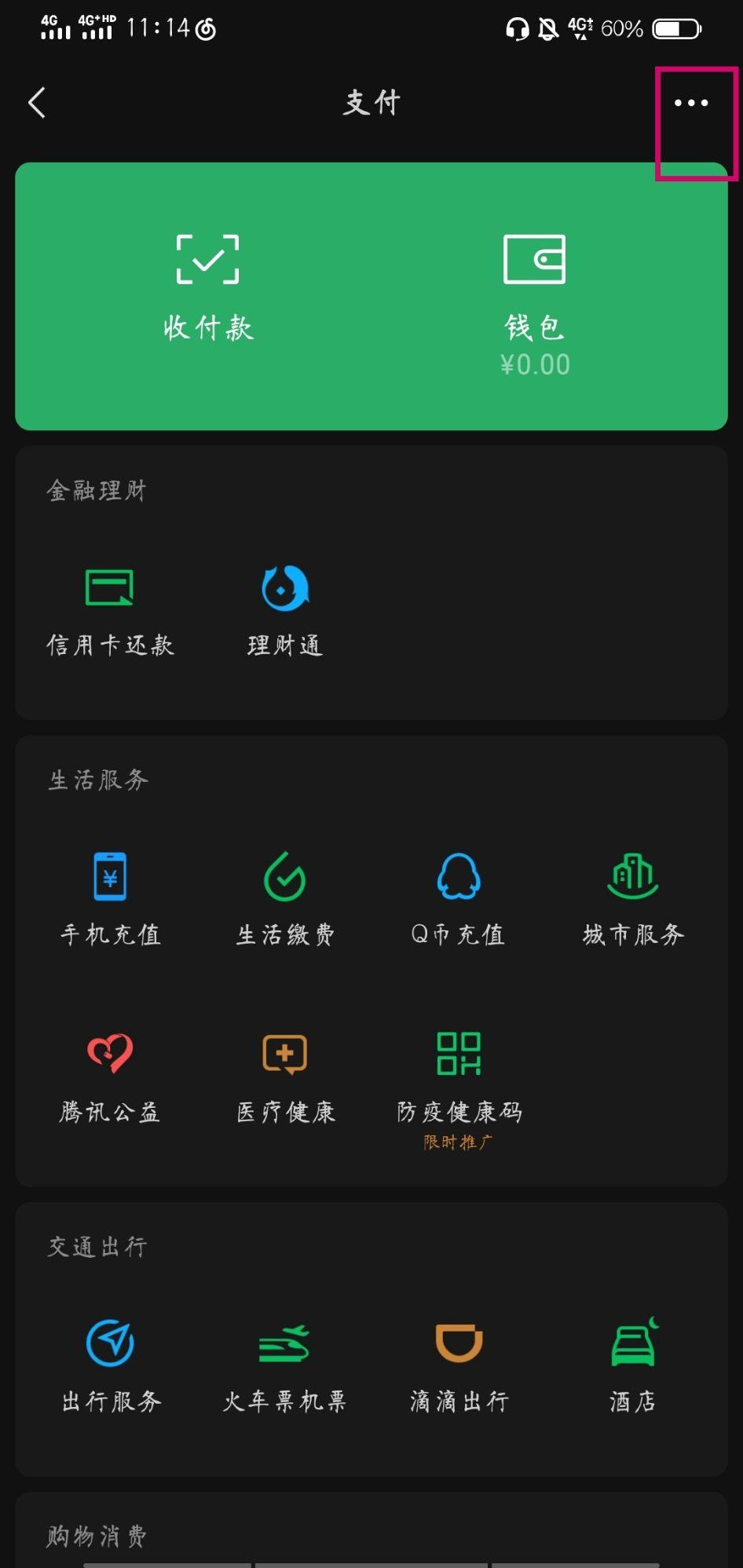Open 酒店 hotel booking
743x1568 pixels.
(633, 1367)
